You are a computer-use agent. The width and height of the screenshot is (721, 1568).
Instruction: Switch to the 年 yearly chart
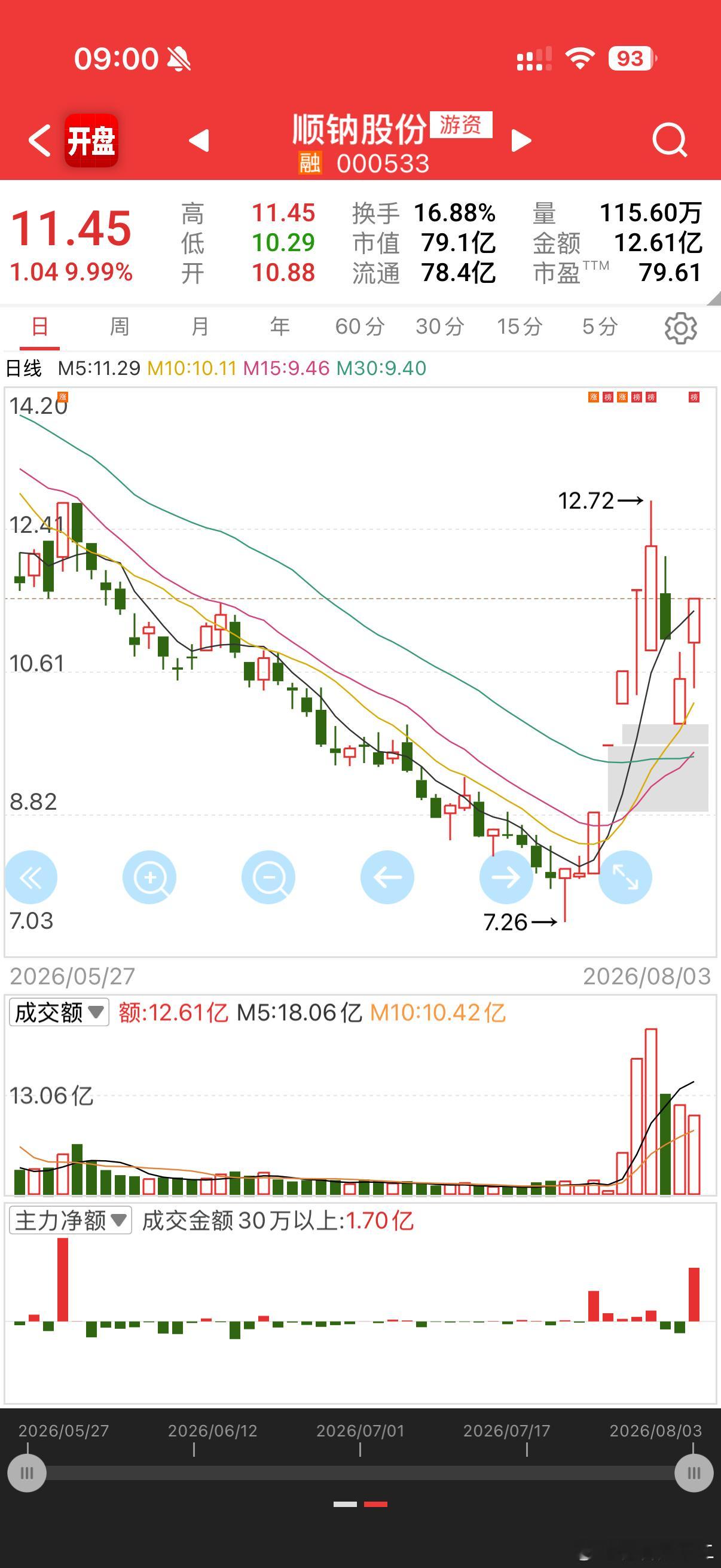click(x=279, y=327)
